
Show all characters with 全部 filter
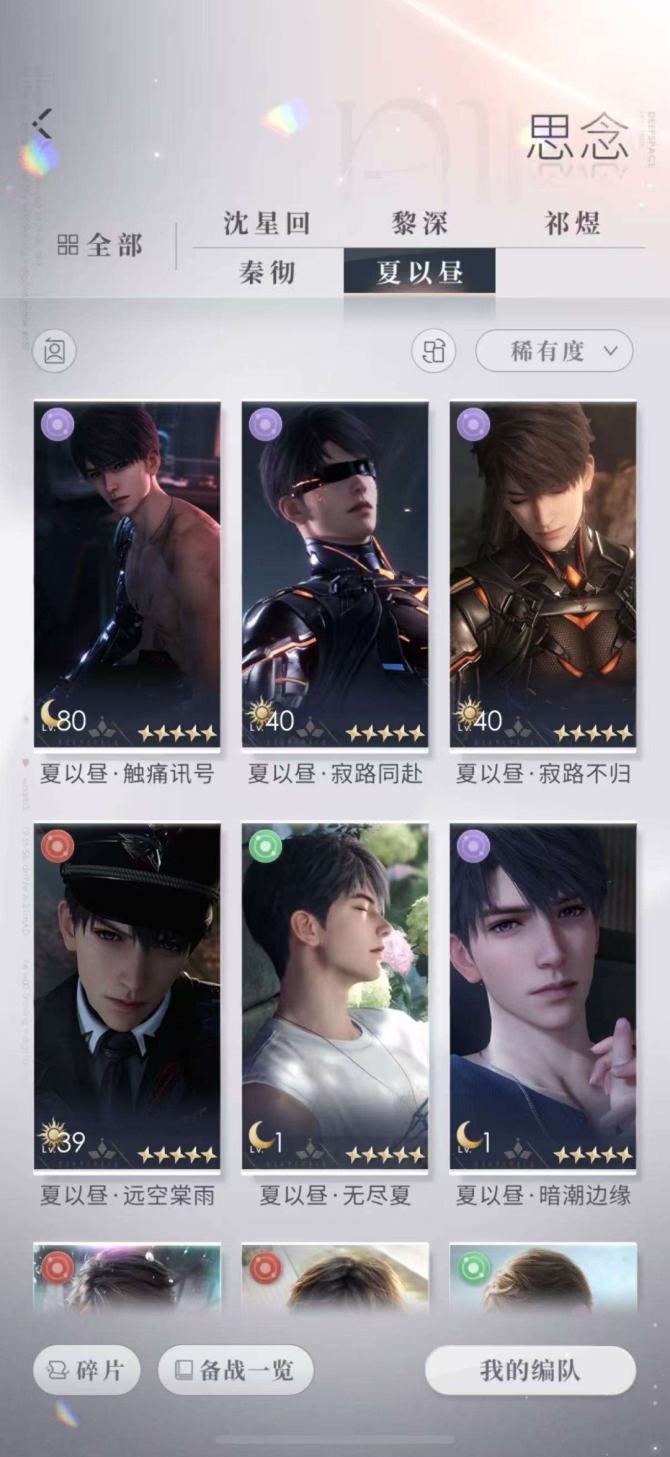[100, 245]
